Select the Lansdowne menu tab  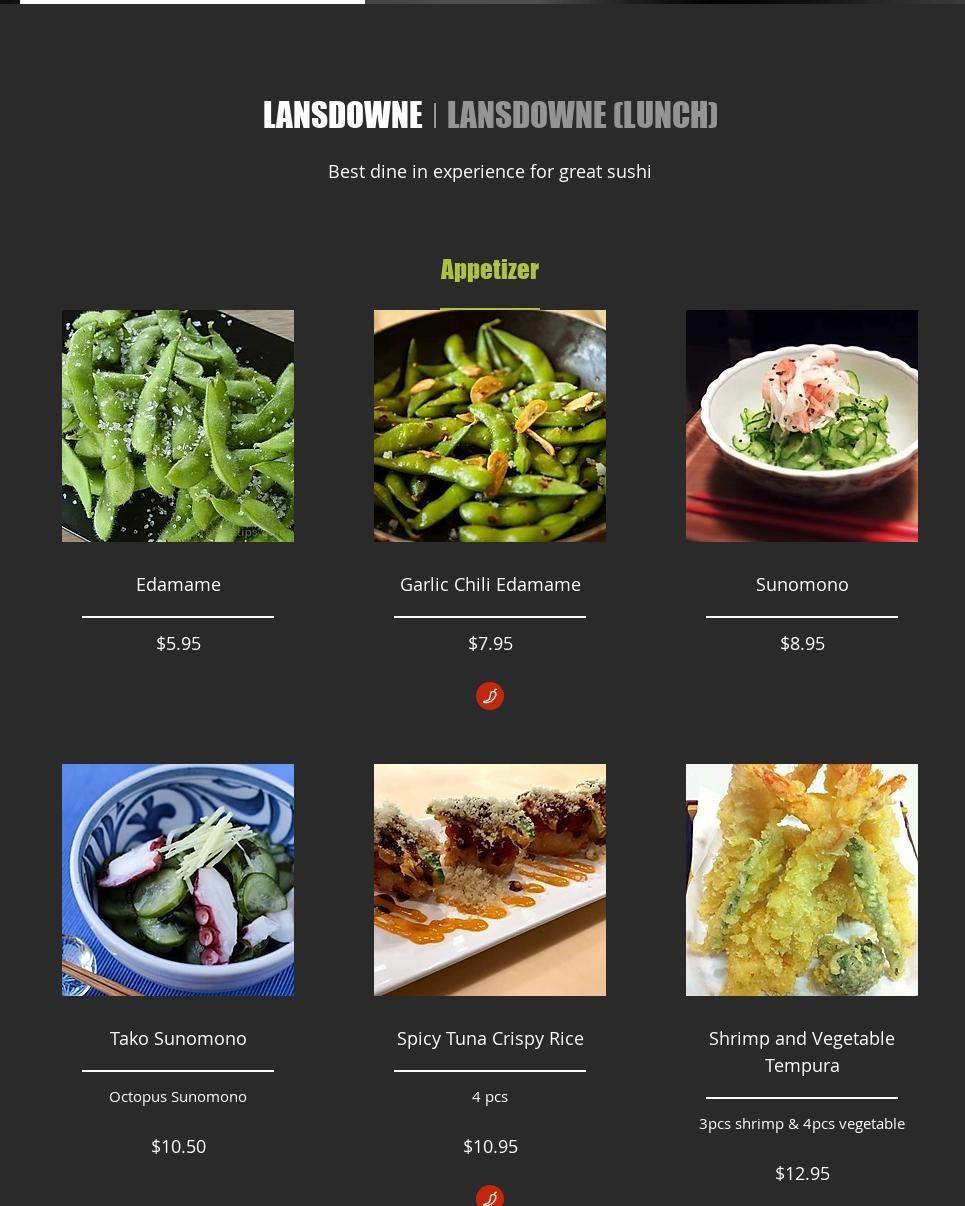[342, 115]
